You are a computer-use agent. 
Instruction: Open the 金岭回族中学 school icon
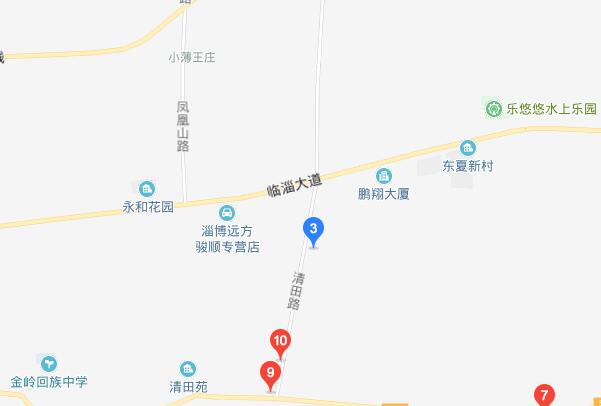(x=48, y=363)
